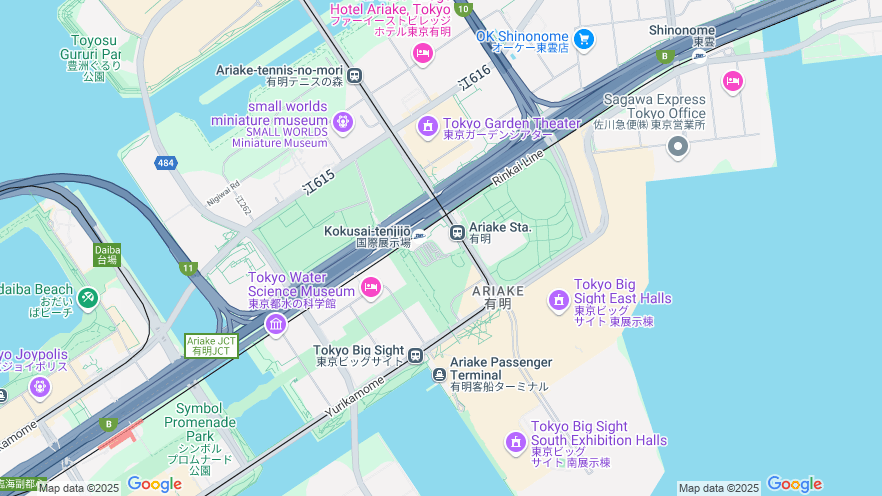
Task: Open the Odaiba Beach marker
Action: pos(88,297)
